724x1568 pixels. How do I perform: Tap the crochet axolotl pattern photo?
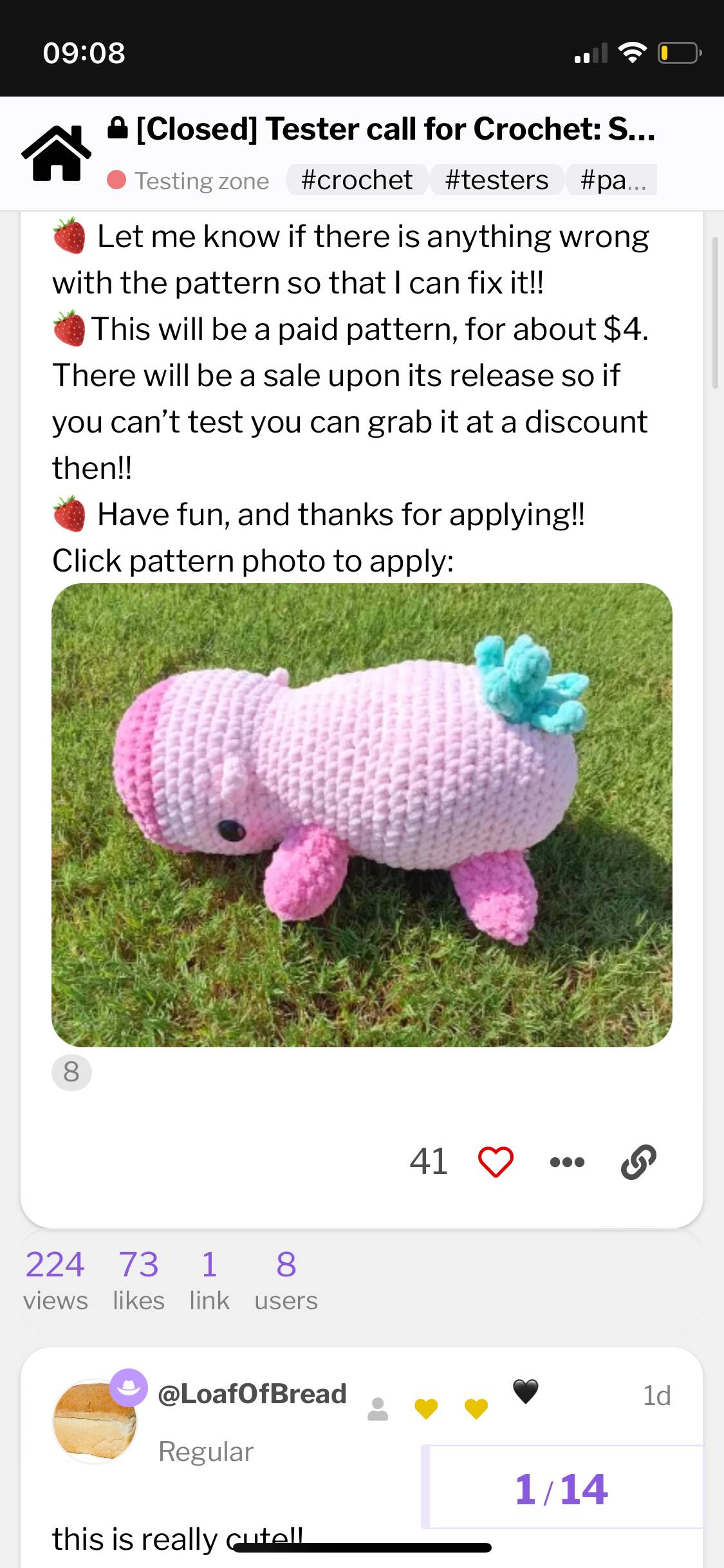click(362, 815)
